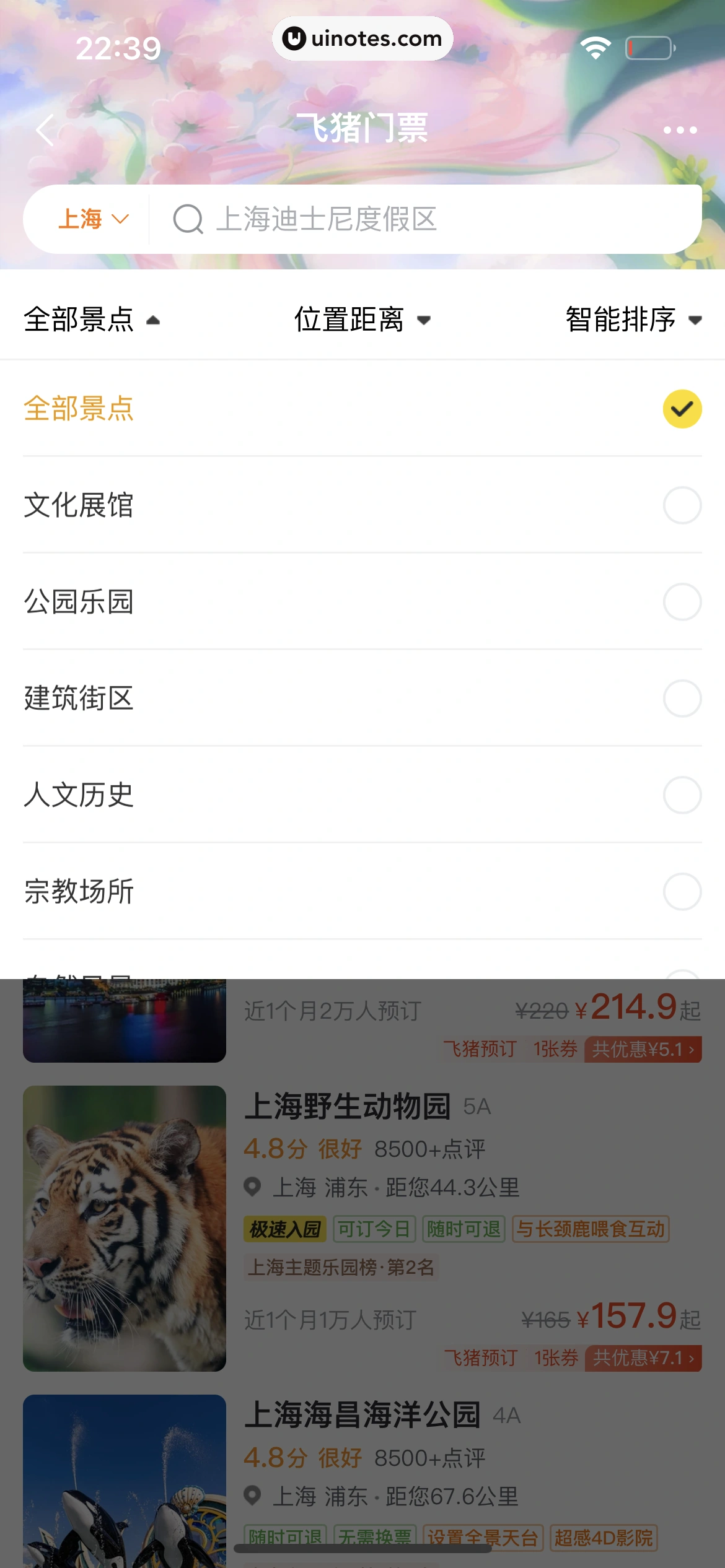Change city from 上海

[92, 219]
